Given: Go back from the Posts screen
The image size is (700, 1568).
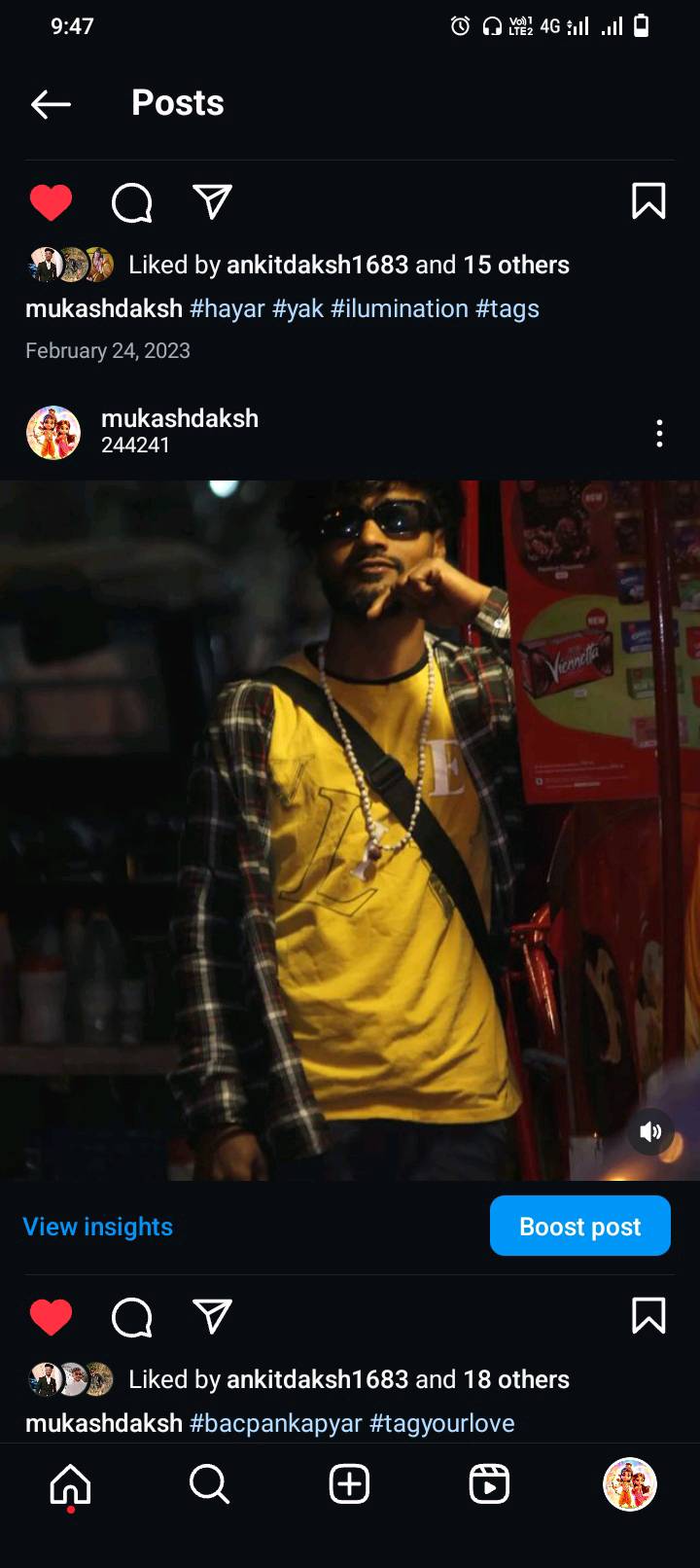Looking at the screenshot, I should [51, 103].
